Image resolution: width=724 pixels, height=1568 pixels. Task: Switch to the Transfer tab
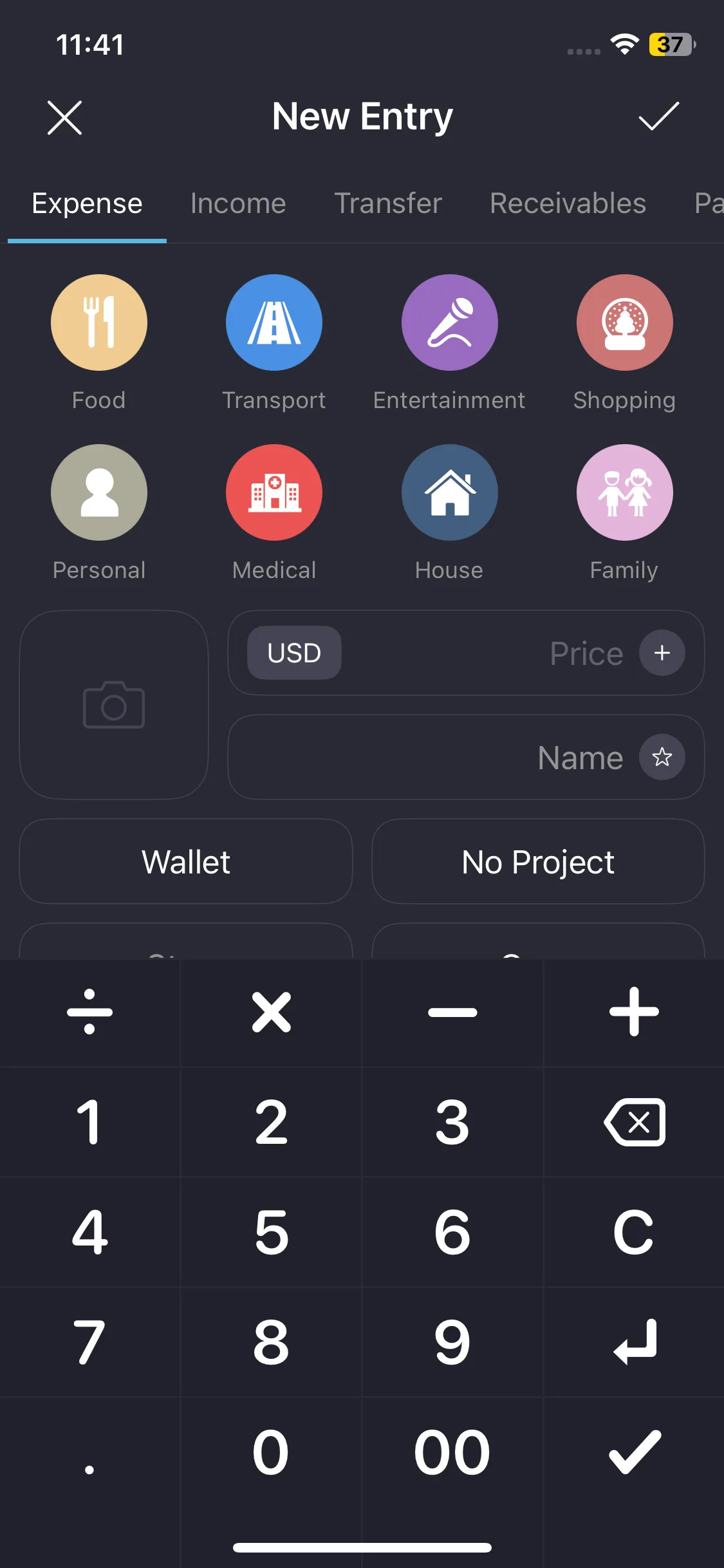pyautogui.click(x=388, y=203)
